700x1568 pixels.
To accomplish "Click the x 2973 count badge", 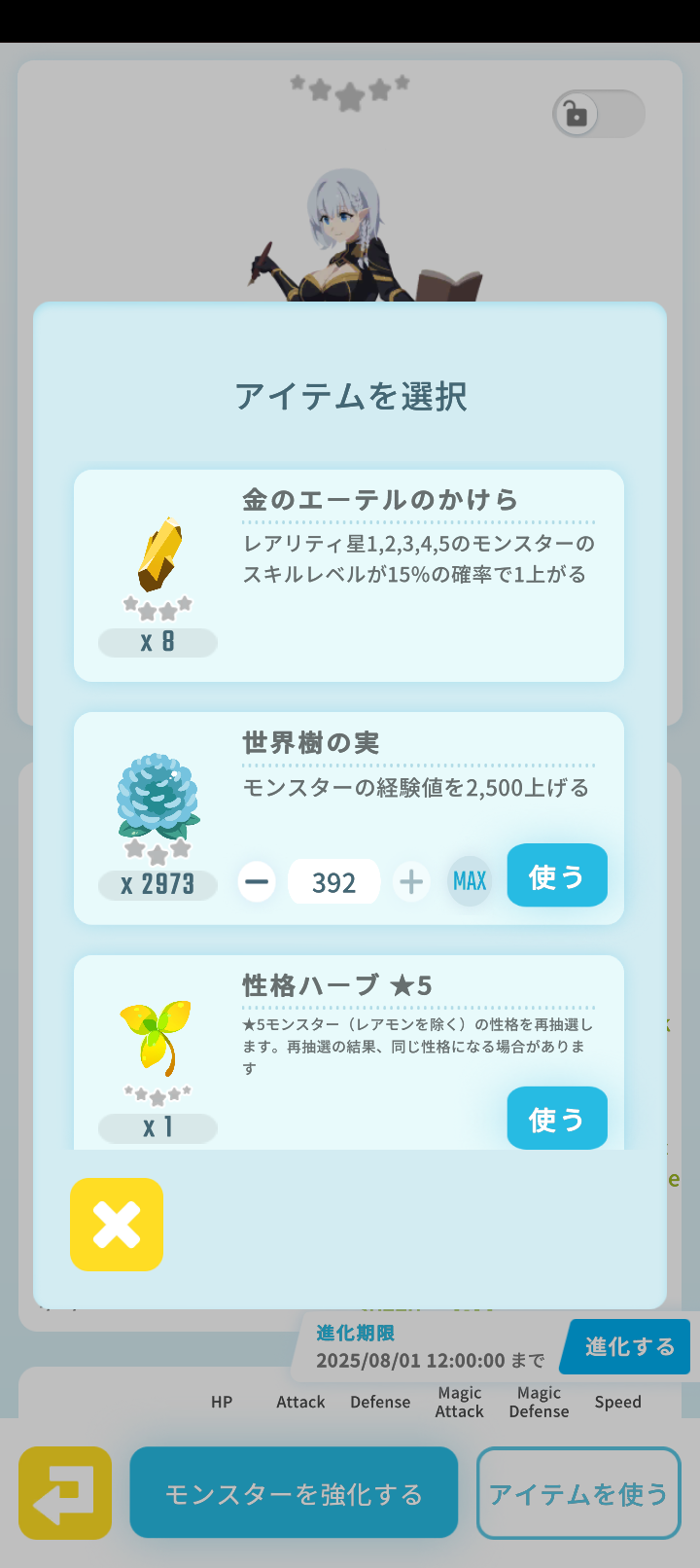I will point(157,884).
